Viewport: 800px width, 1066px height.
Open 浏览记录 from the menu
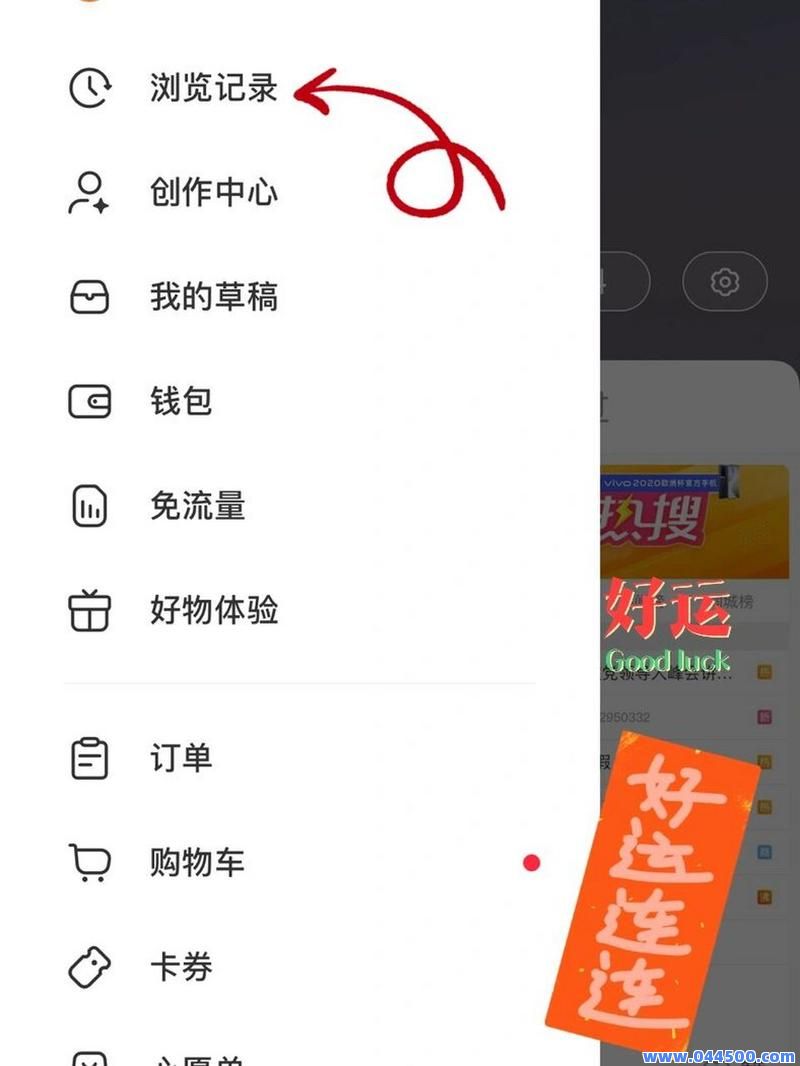click(213, 88)
